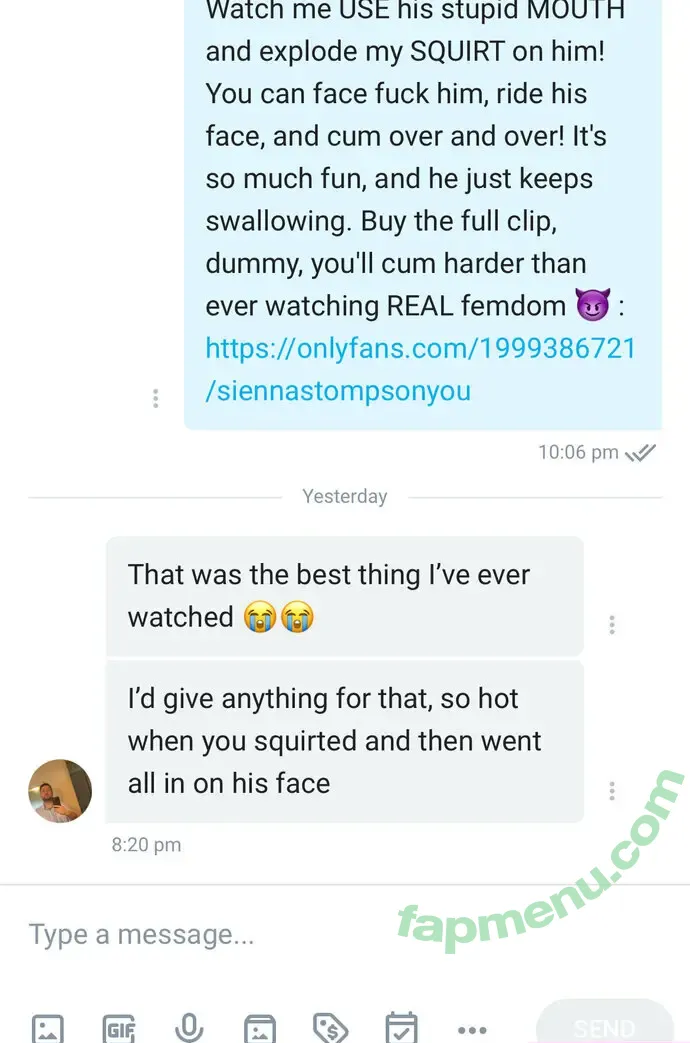Open options for the "I'd give anything" message

(612, 790)
